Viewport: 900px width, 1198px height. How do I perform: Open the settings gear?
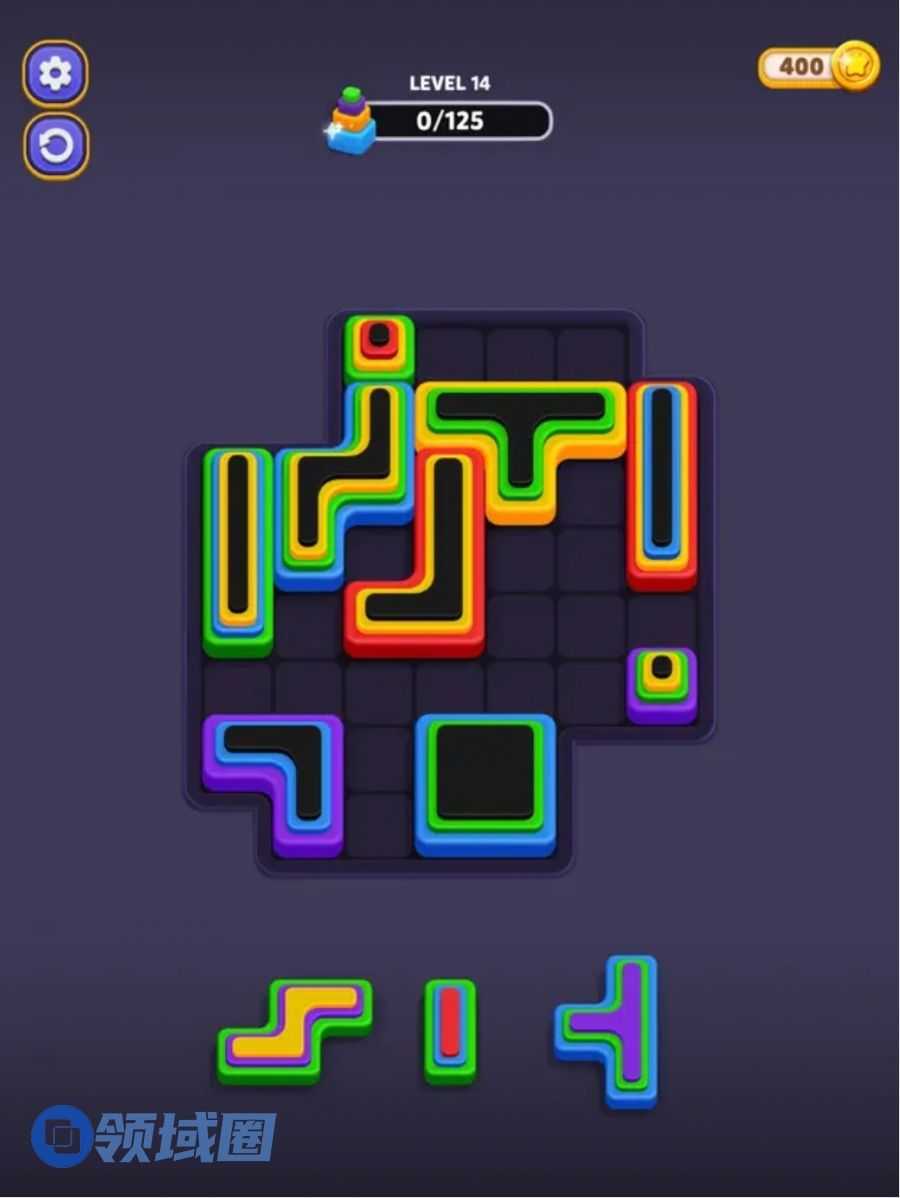(55, 73)
